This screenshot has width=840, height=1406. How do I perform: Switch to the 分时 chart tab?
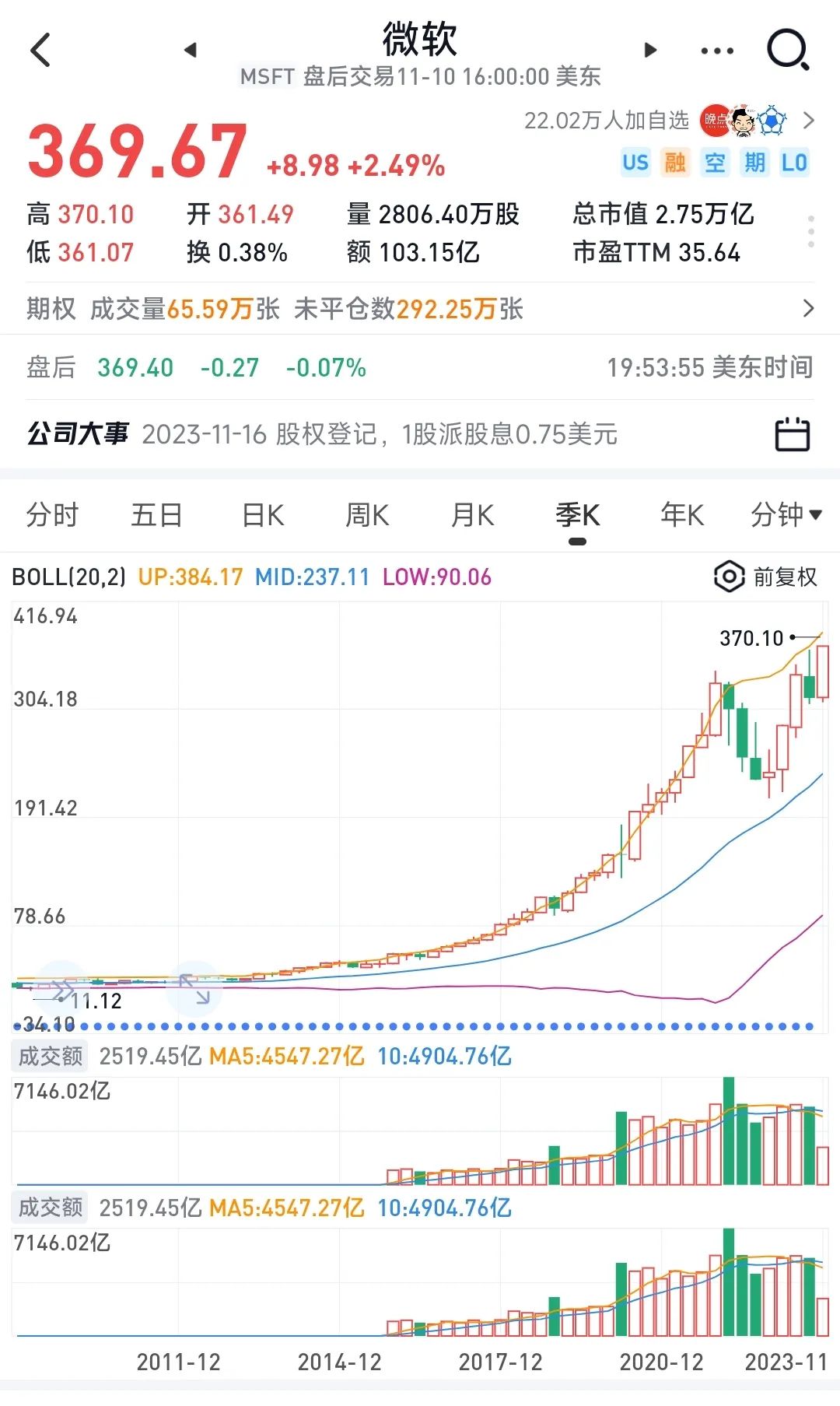coord(52,515)
